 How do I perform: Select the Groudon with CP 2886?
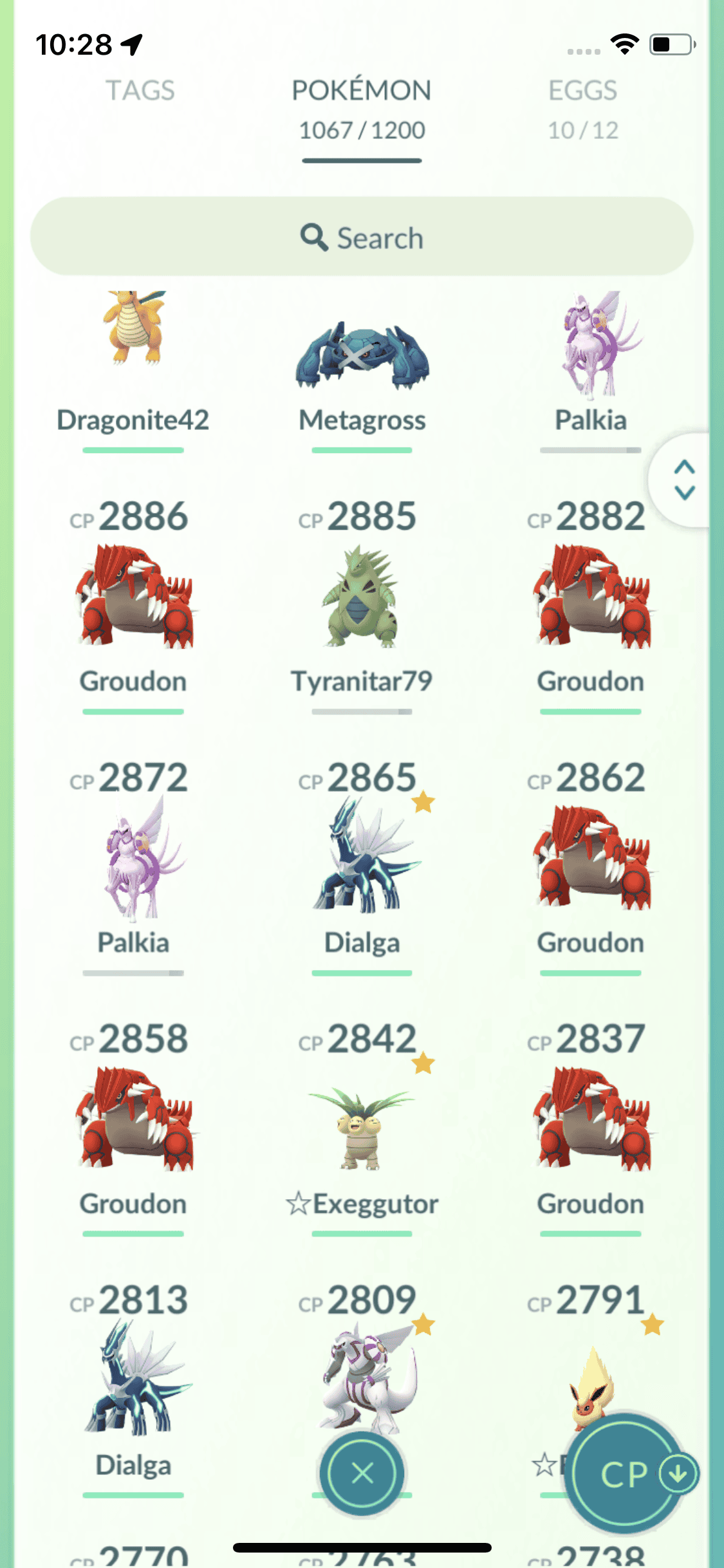coord(133,597)
